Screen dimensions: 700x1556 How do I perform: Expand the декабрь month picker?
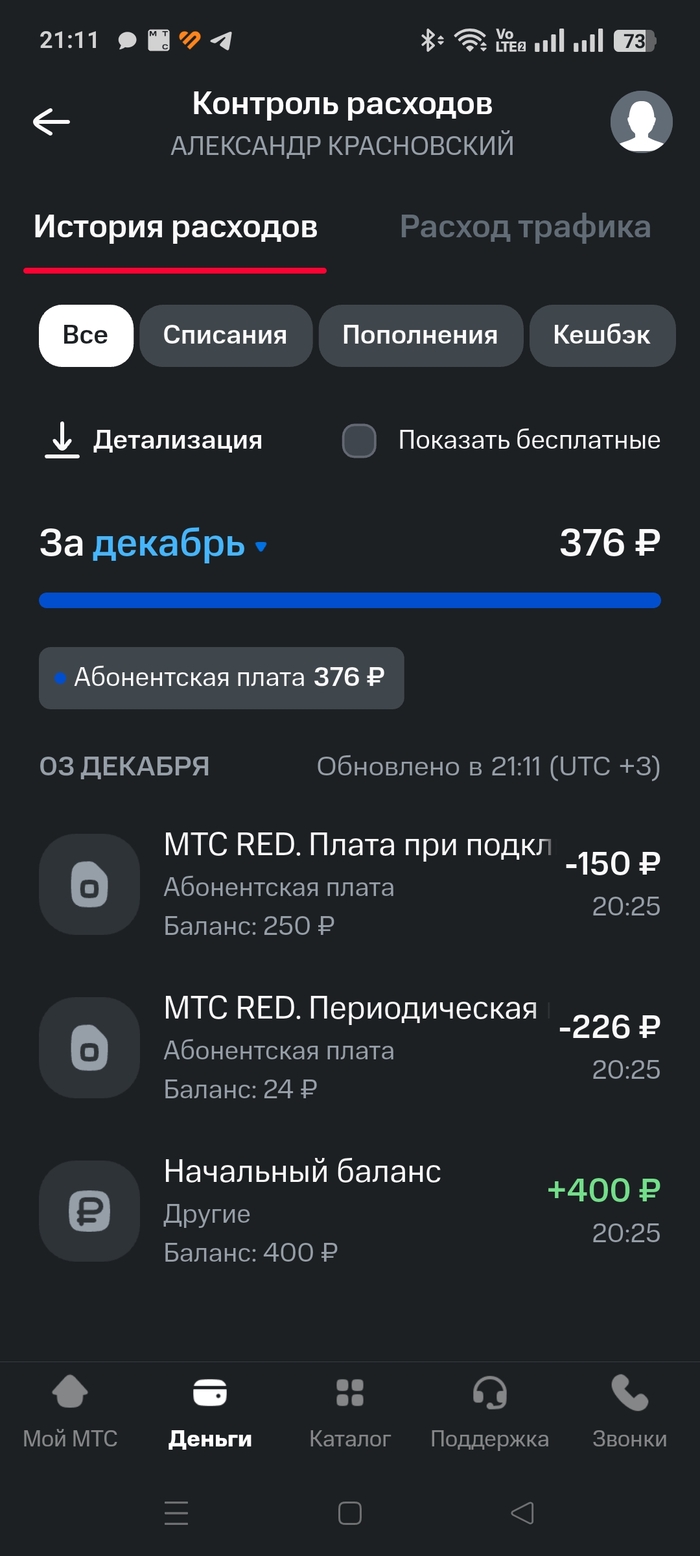click(x=180, y=544)
